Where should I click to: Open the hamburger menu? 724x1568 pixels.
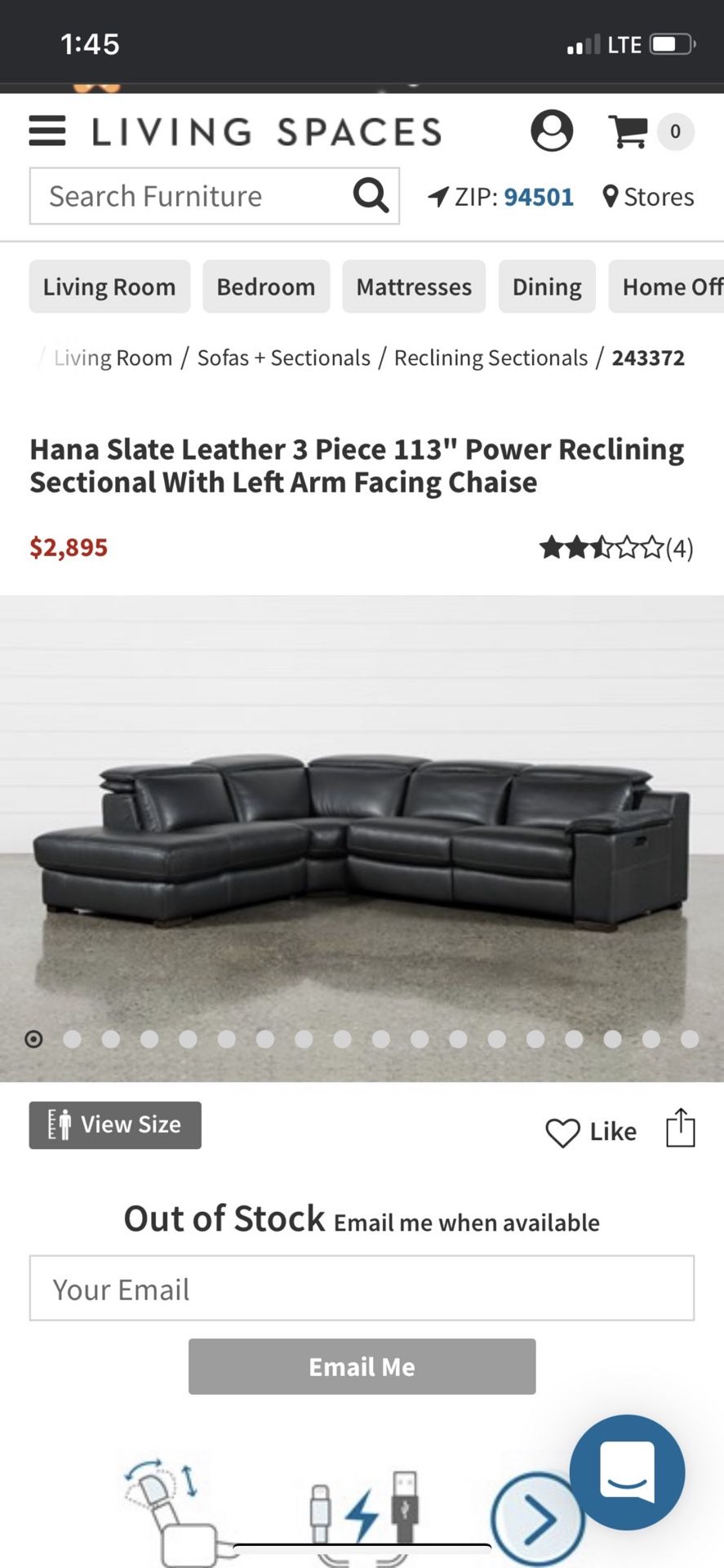(x=47, y=131)
